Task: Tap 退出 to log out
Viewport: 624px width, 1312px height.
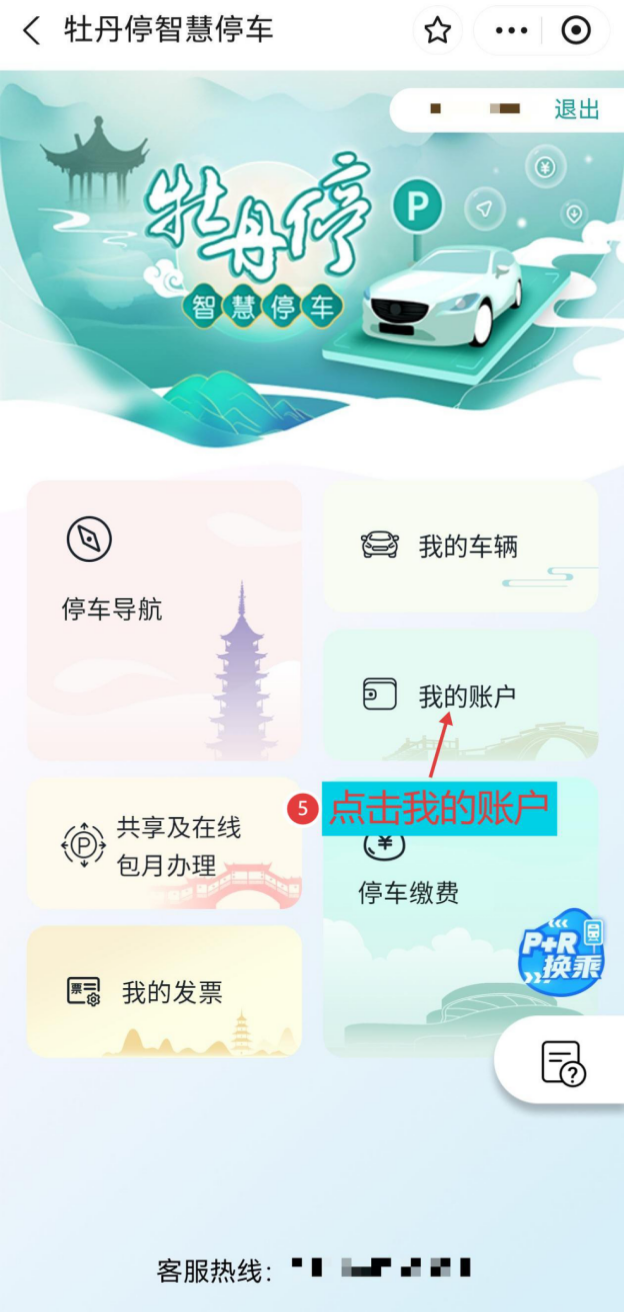Action: click(577, 109)
